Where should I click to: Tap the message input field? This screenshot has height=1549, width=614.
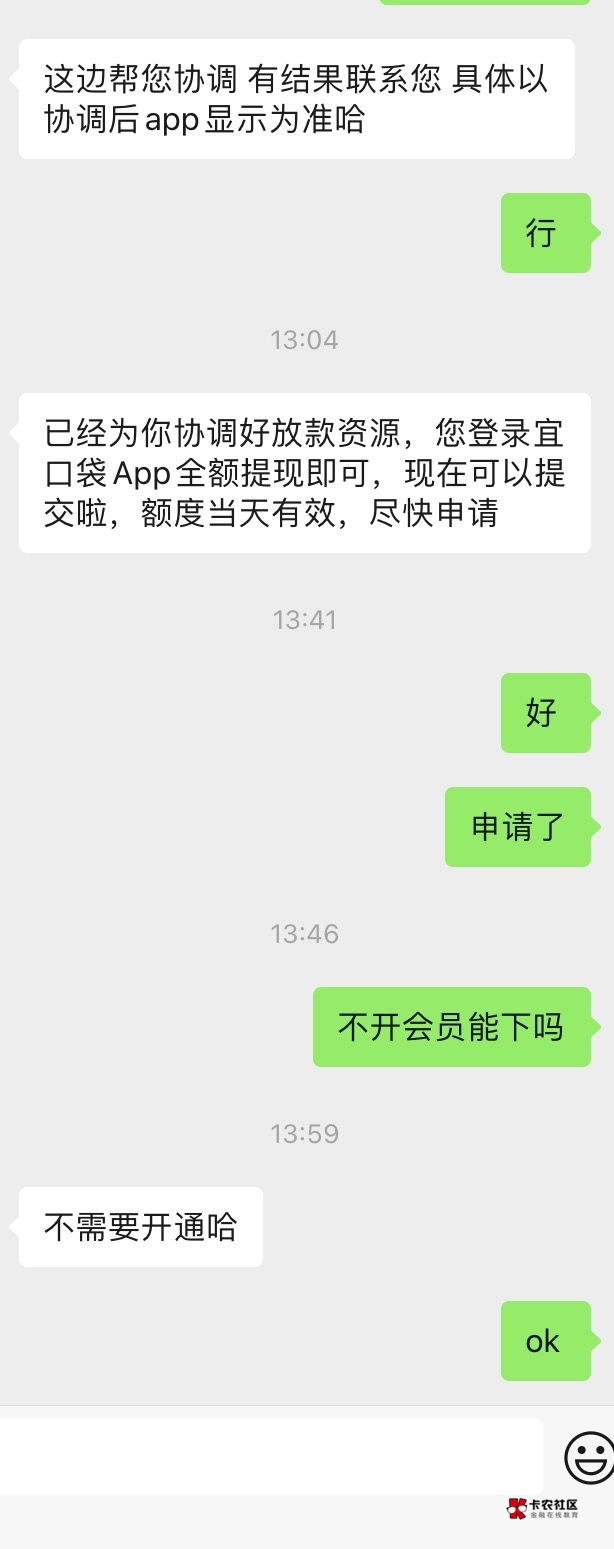point(270,1456)
